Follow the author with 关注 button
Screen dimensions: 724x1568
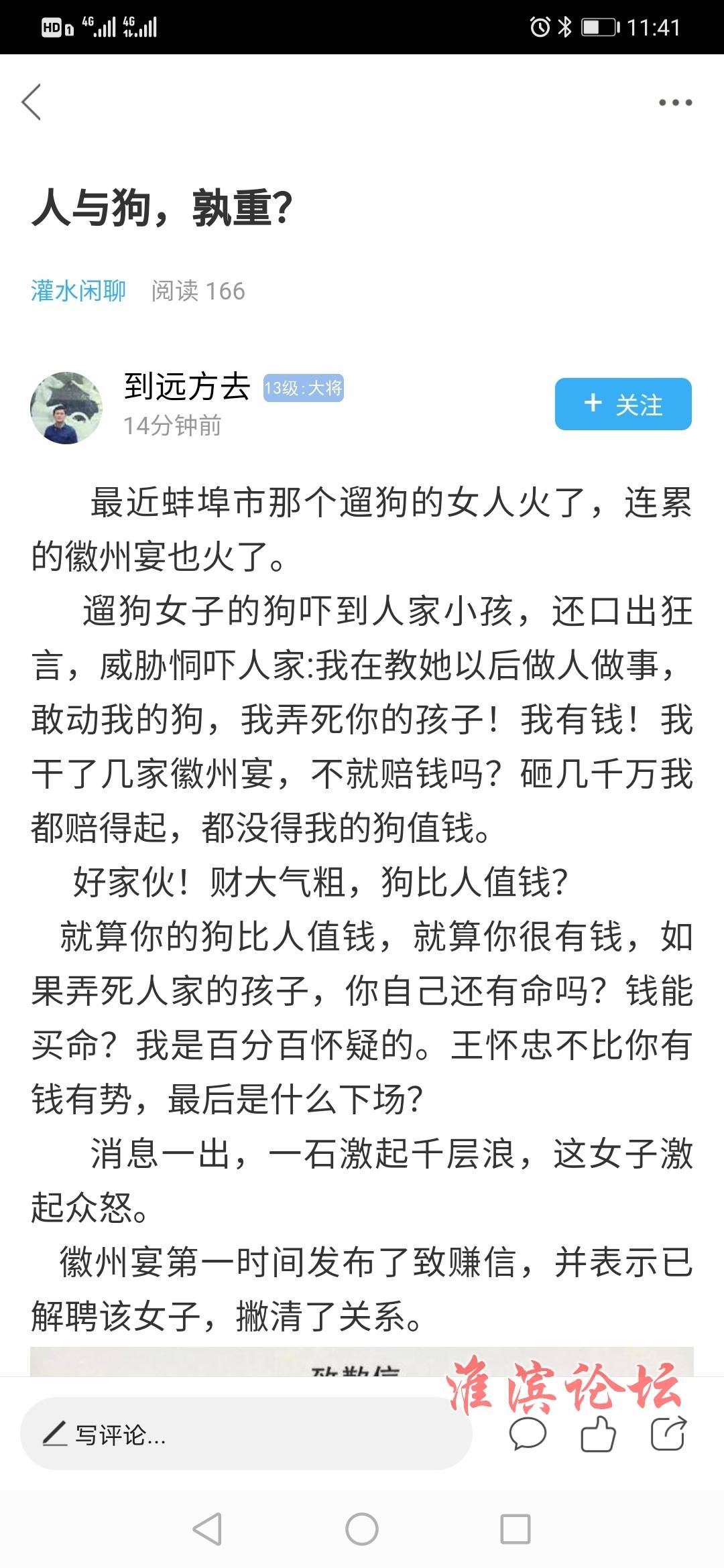coord(623,404)
